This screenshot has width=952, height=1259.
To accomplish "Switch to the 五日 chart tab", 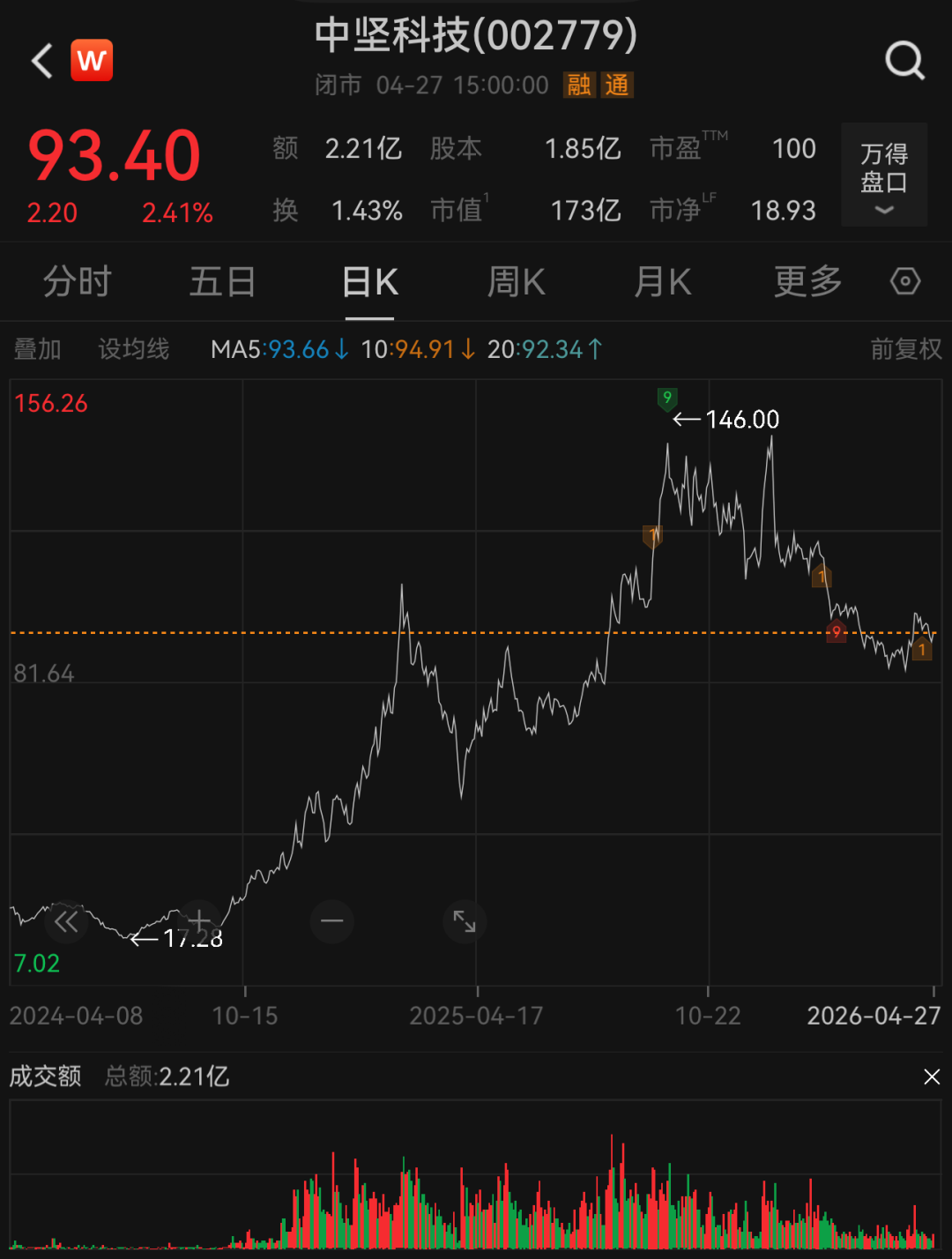I will coord(222,283).
